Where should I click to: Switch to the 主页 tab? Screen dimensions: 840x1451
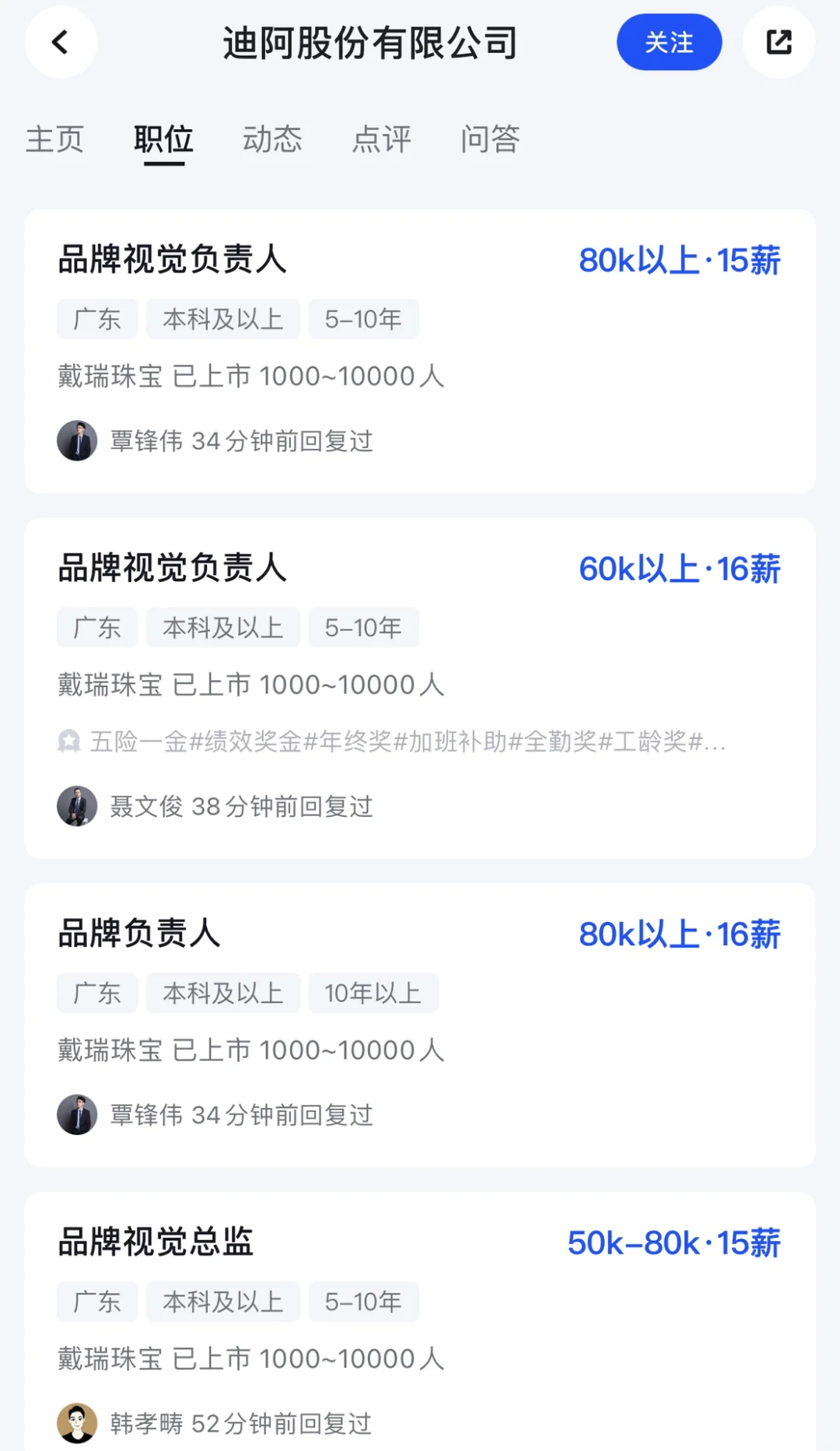(54, 139)
